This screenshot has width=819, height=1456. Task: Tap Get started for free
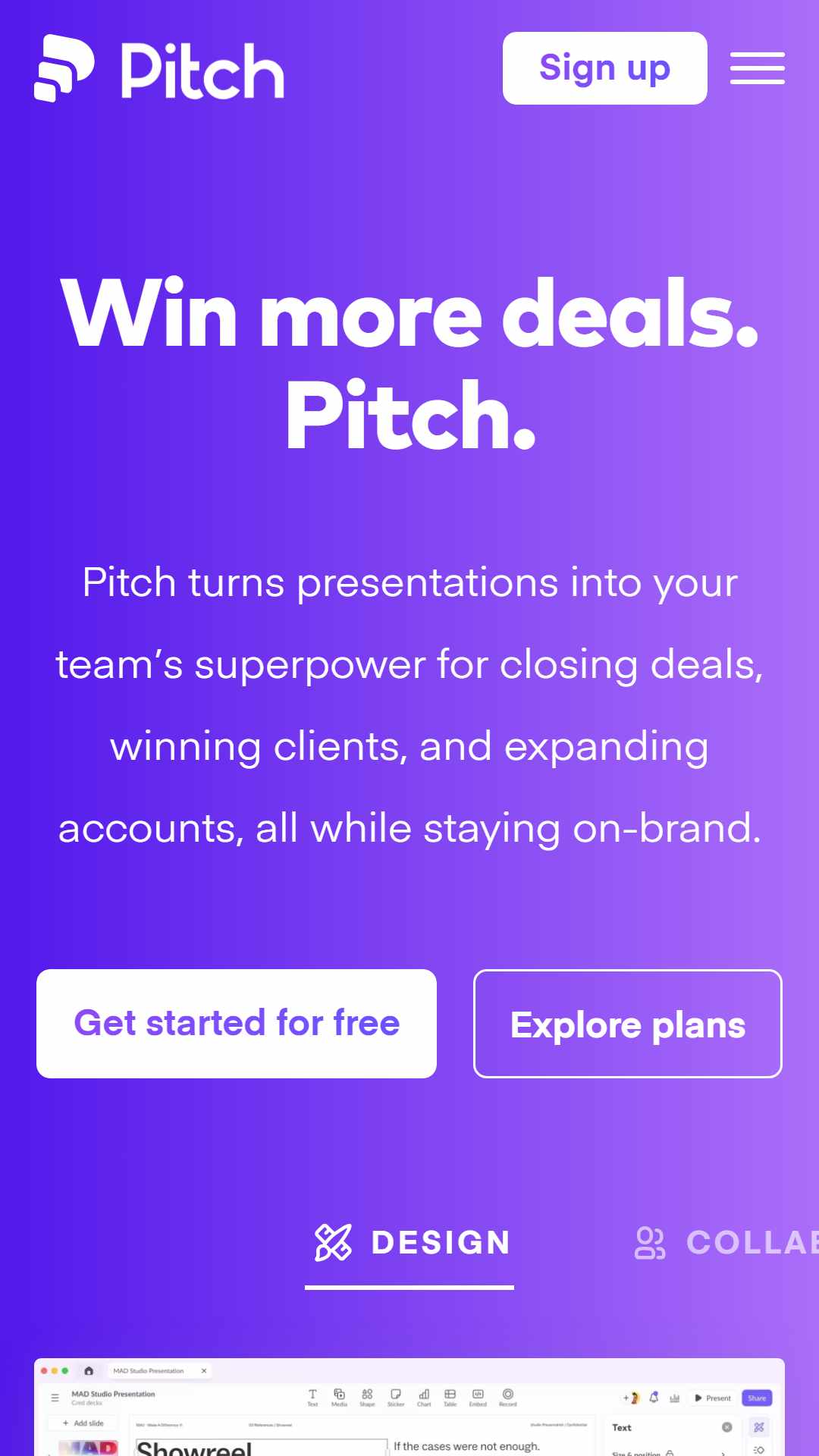[x=237, y=1024]
